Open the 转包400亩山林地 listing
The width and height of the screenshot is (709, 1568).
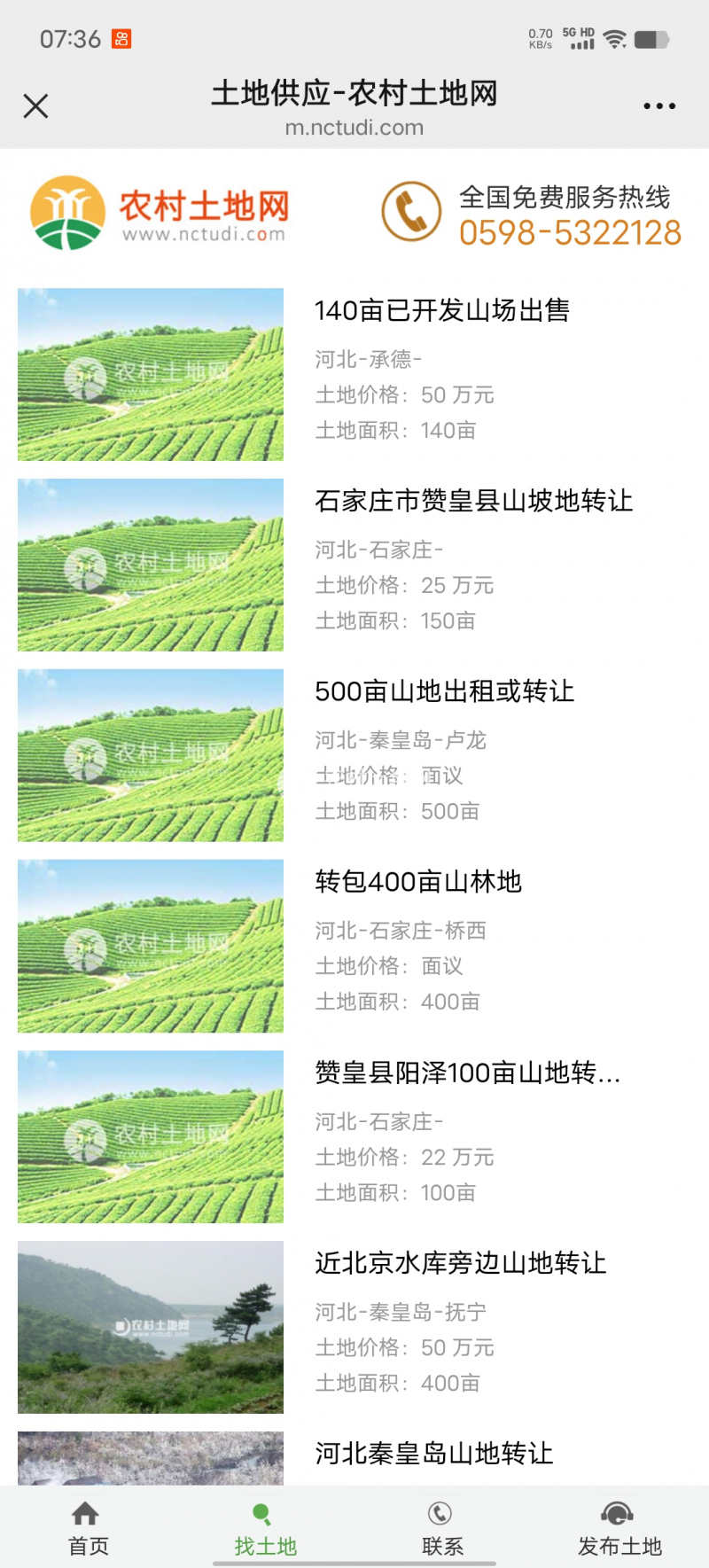point(417,883)
